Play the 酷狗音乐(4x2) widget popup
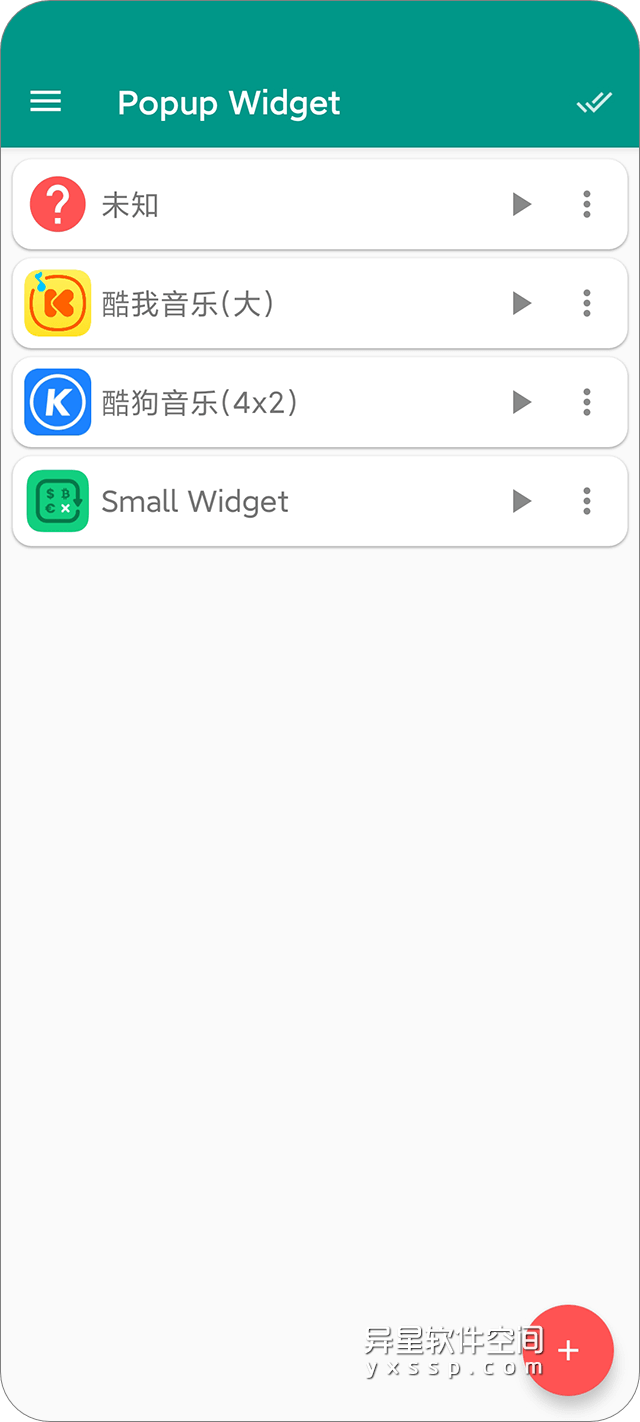Screen dimensions: 640x1422 [x=521, y=402]
